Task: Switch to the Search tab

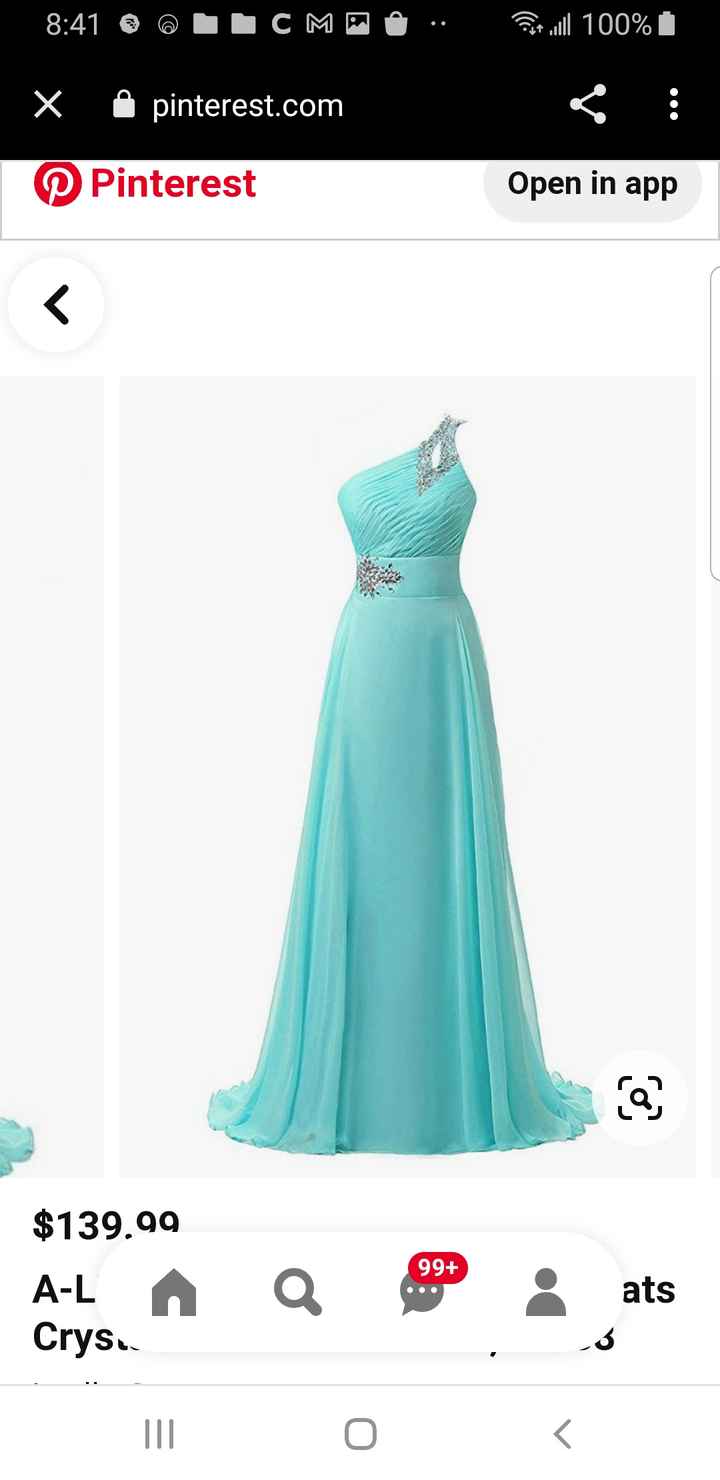Action: [298, 1291]
